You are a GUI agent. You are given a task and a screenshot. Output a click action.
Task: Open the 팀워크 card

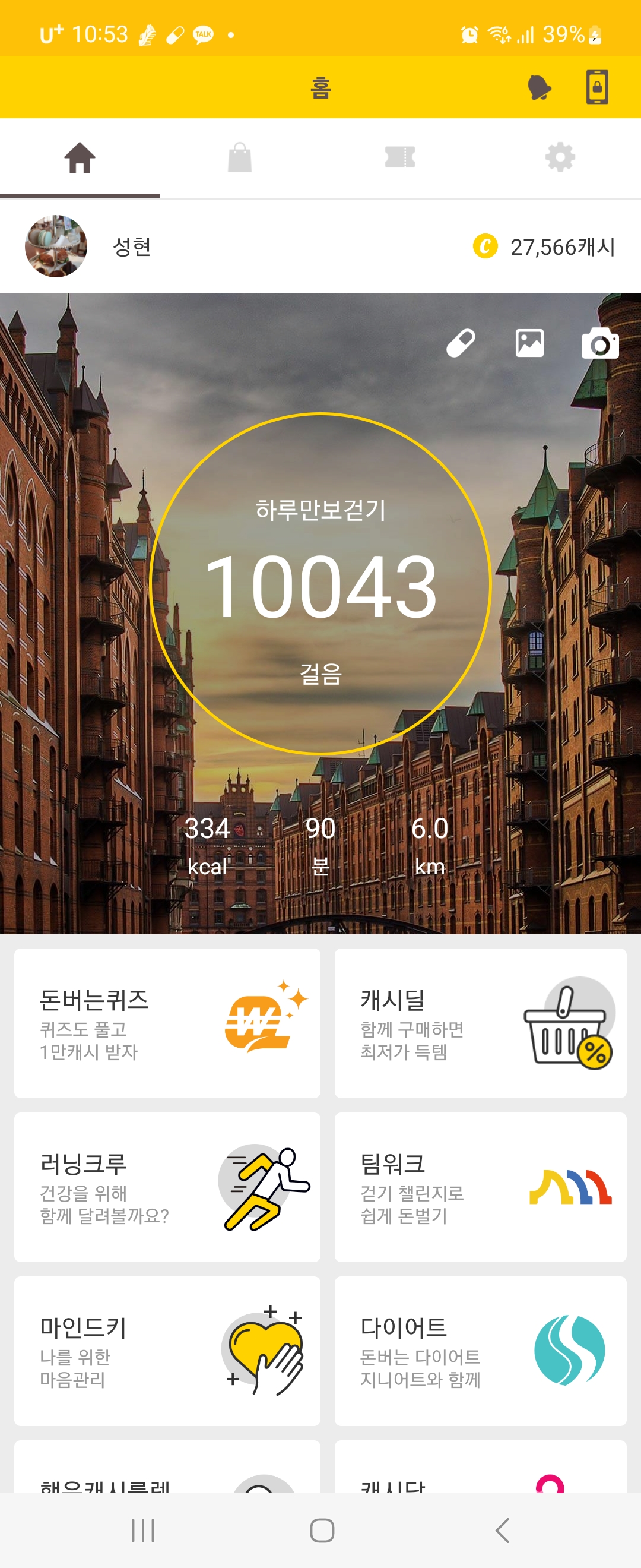tap(480, 1187)
